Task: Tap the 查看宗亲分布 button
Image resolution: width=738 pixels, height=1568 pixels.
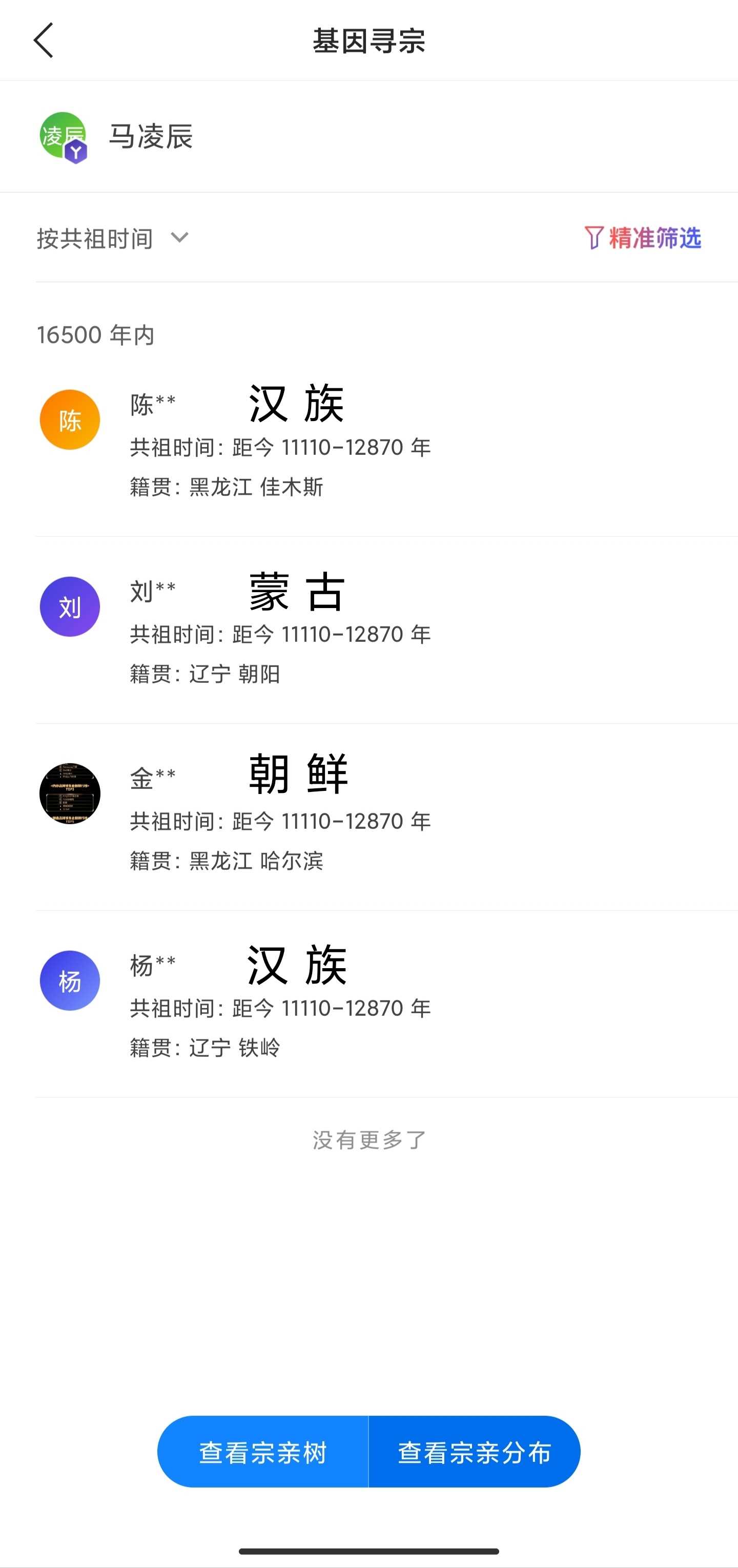Action: click(x=475, y=1452)
